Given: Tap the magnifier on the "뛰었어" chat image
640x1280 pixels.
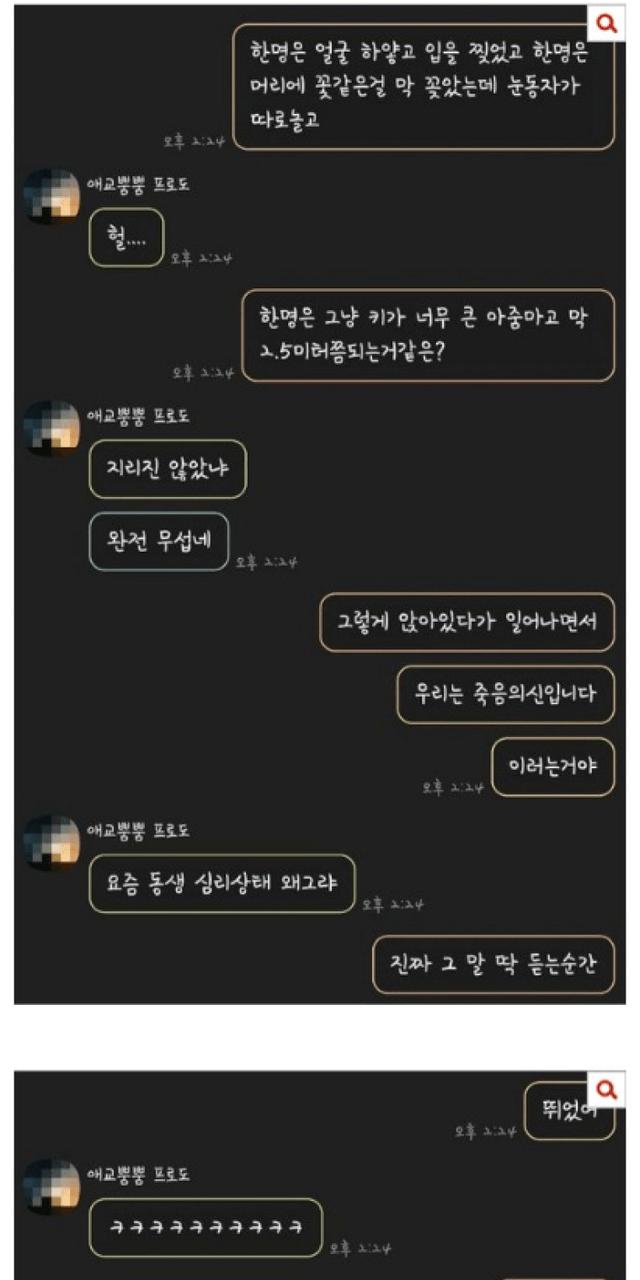Looking at the screenshot, I should (x=606, y=1090).
